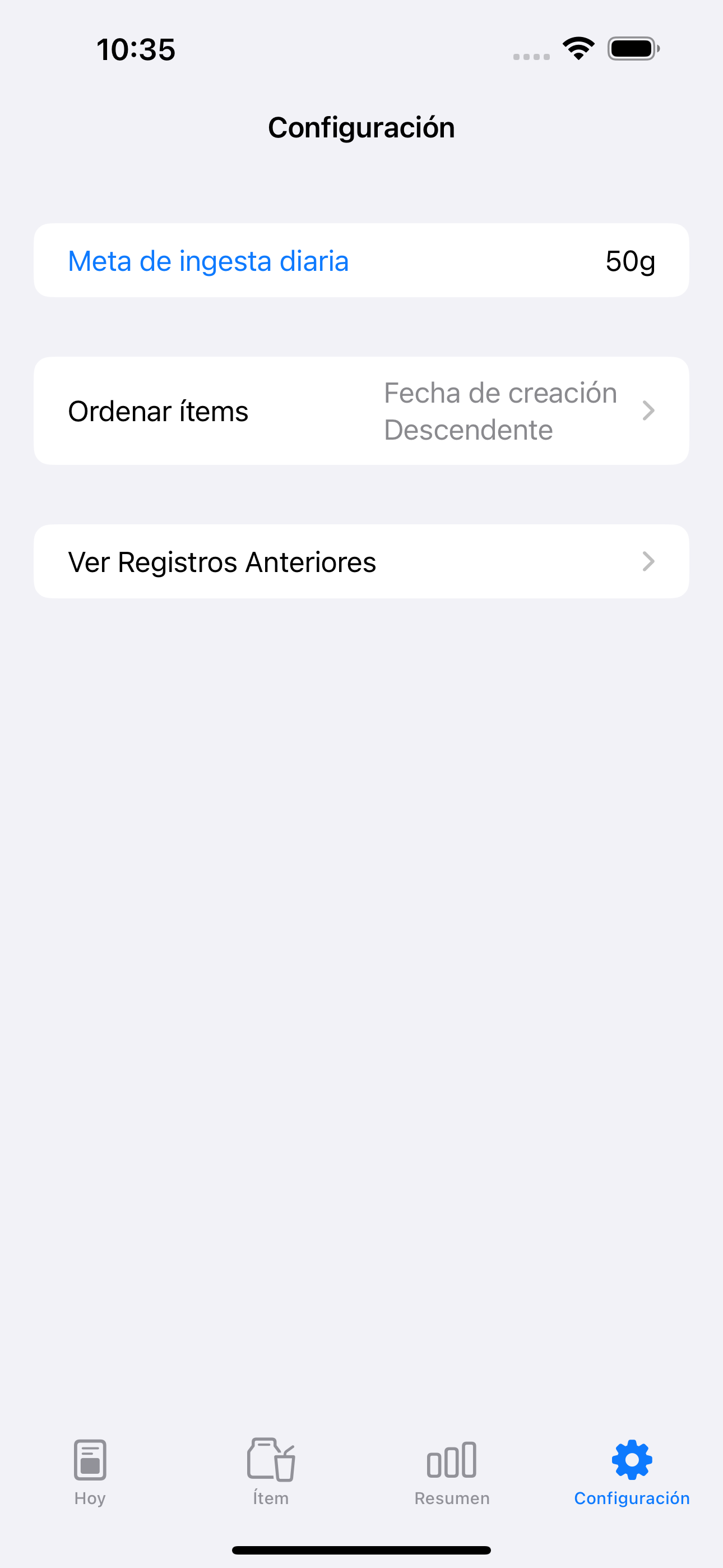This screenshot has width=723, height=1568.
Task: Select the Resumen tab
Action: click(x=452, y=1472)
